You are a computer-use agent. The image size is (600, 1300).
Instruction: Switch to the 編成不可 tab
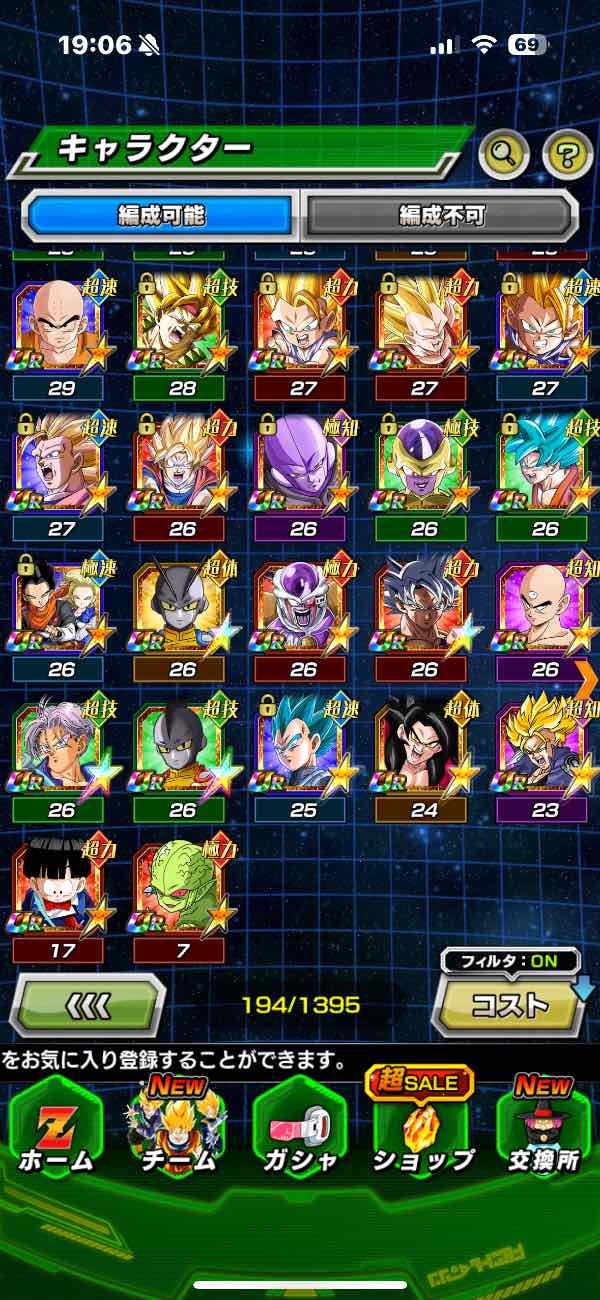tap(441, 216)
